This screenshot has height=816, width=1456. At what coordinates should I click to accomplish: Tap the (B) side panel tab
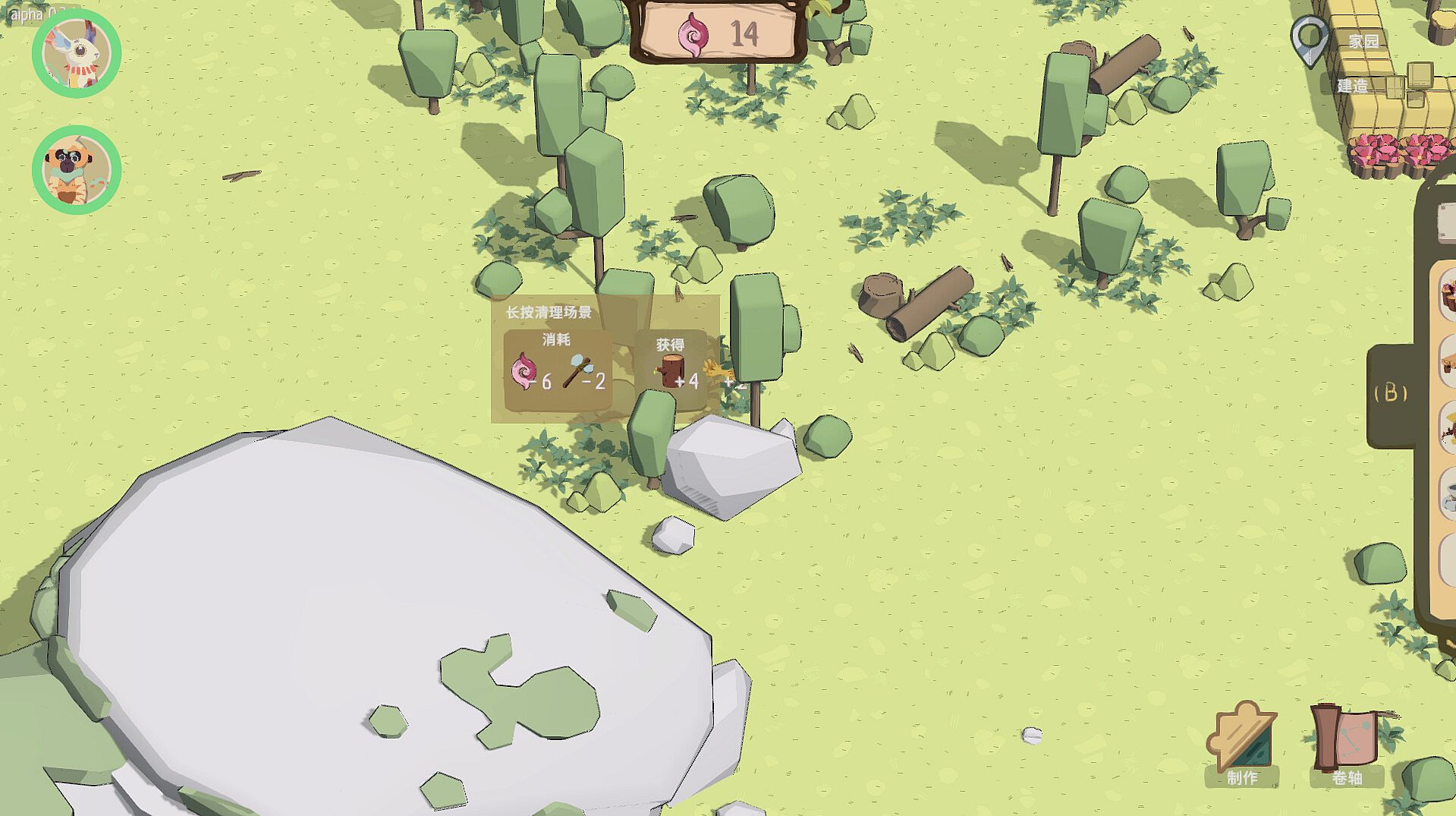tap(1391, 393)
